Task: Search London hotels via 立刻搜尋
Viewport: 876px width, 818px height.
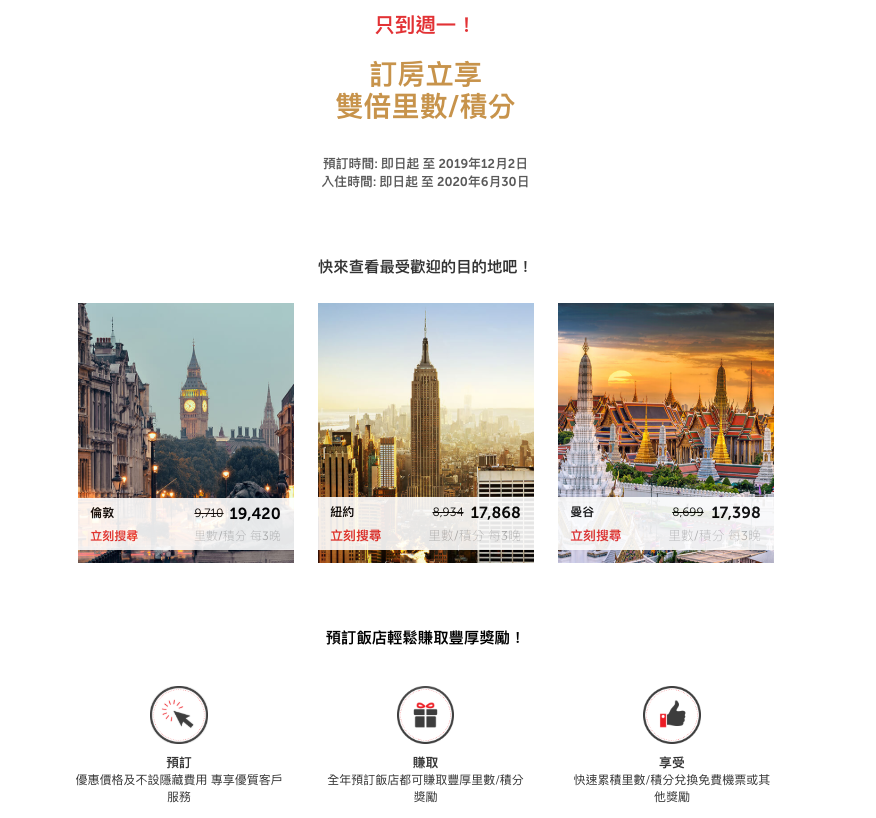Action: tap(114, 536)
